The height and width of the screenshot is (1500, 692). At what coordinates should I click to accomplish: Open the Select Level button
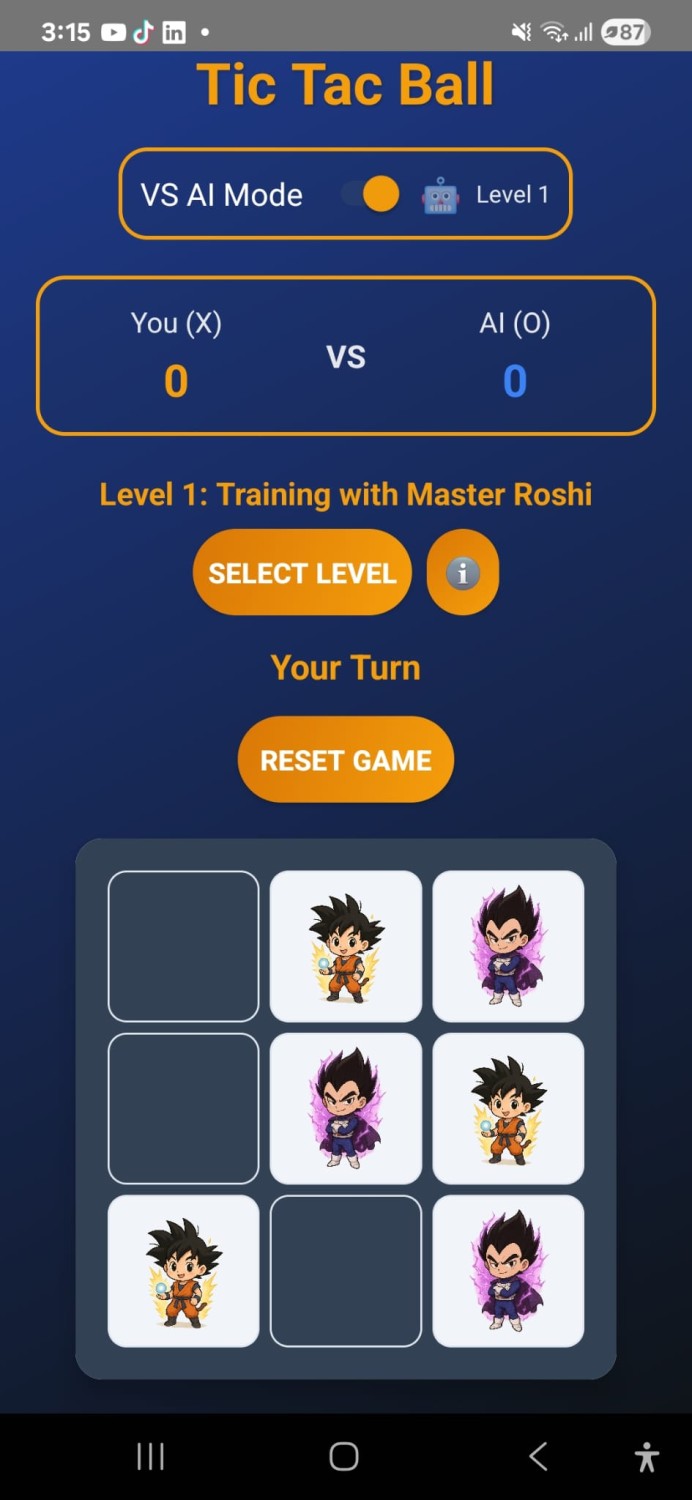[x=302, y=573]
